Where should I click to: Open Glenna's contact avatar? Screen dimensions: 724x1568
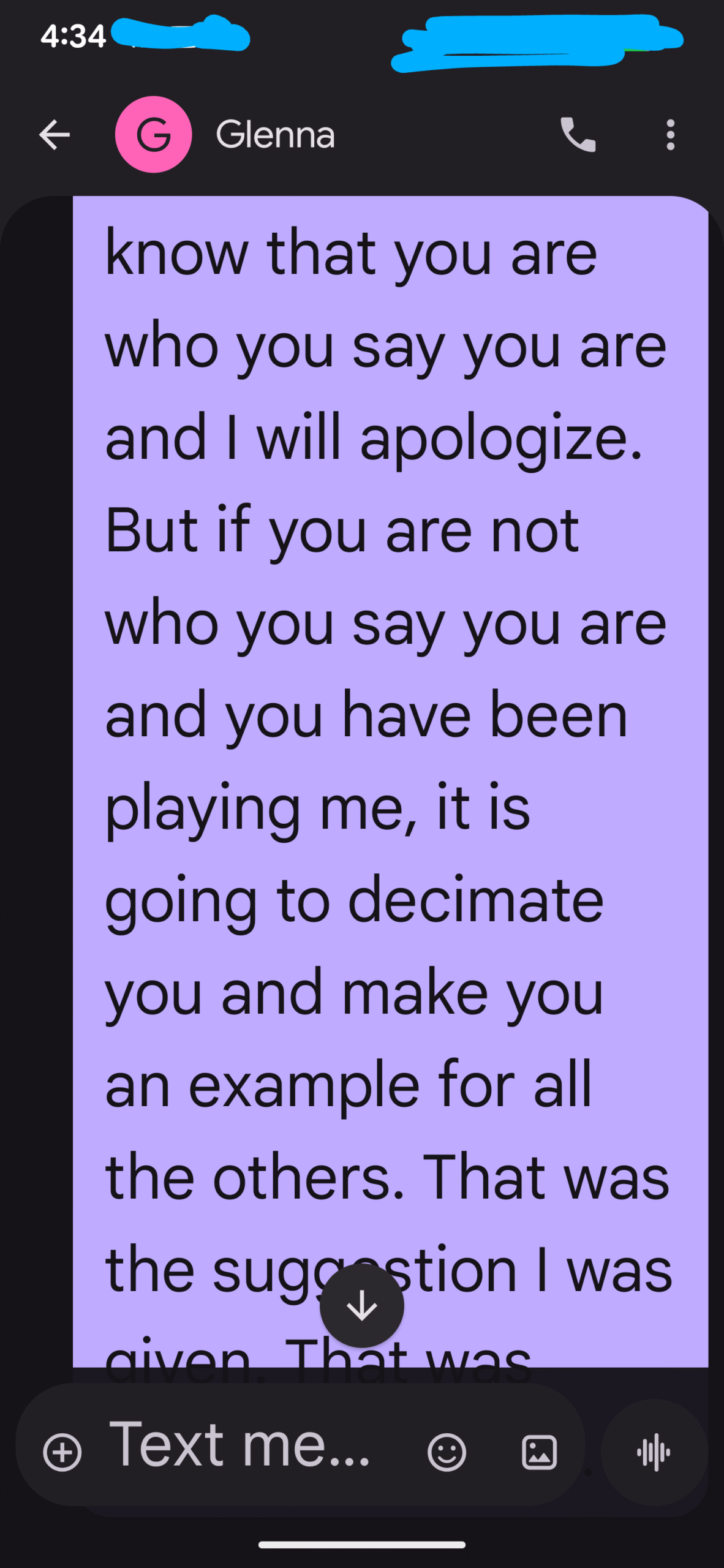[x=153, y=135]
